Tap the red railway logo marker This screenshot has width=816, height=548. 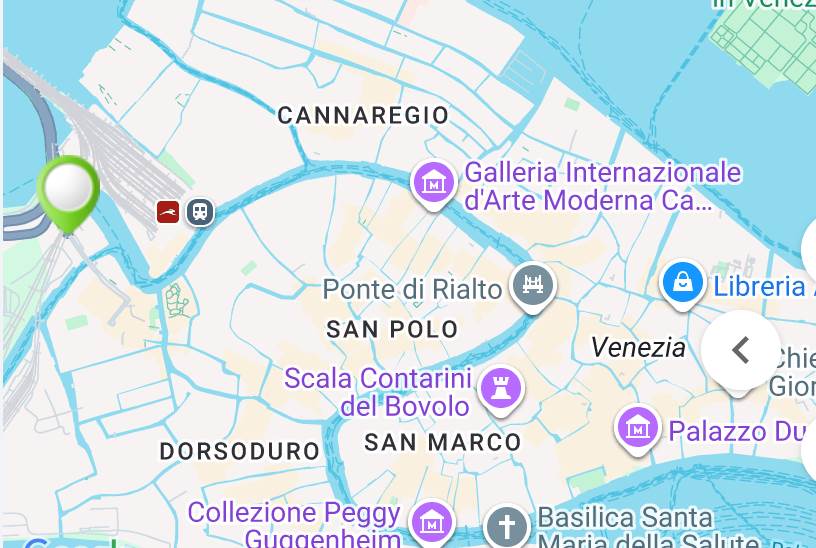click(x=168, y=212)
